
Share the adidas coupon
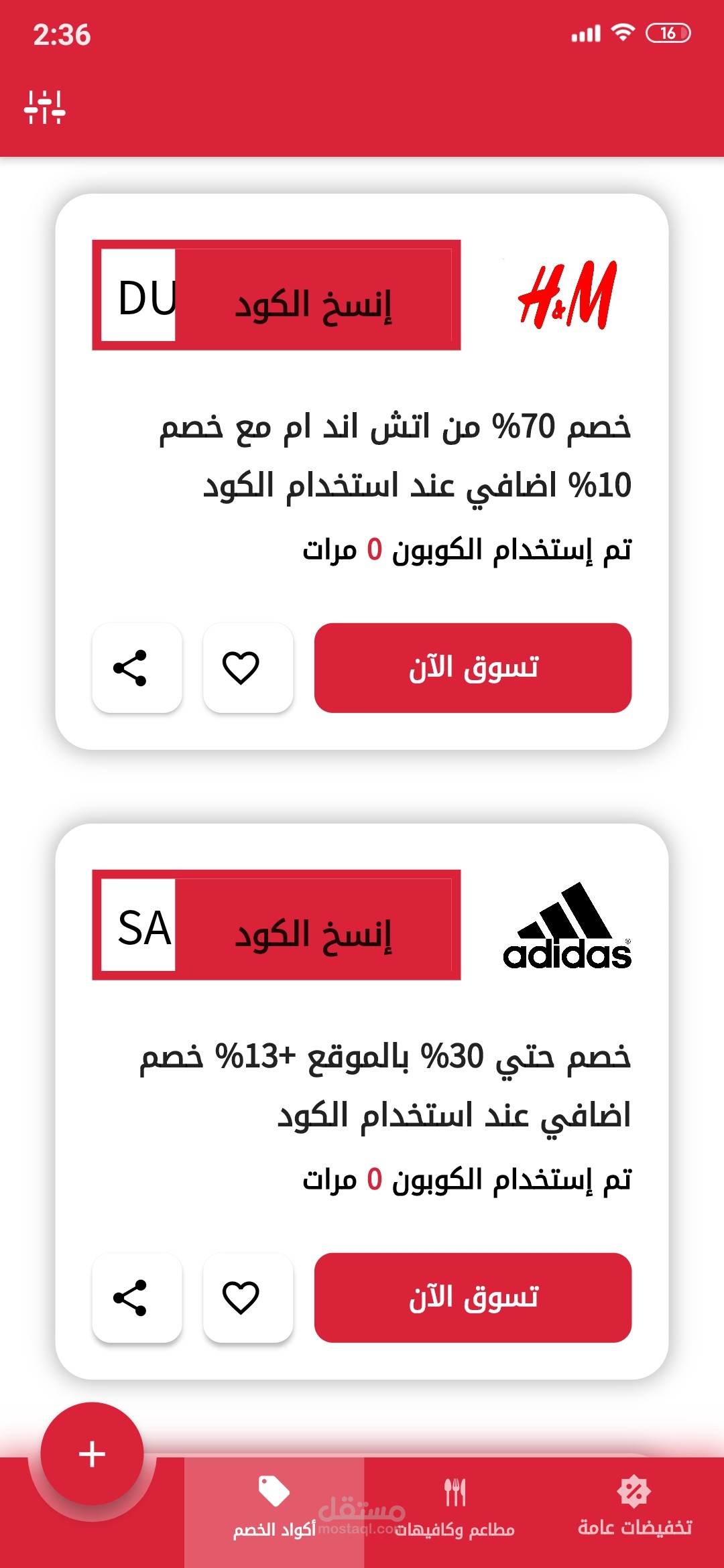pyautogui.click(x=130, y=1298)
